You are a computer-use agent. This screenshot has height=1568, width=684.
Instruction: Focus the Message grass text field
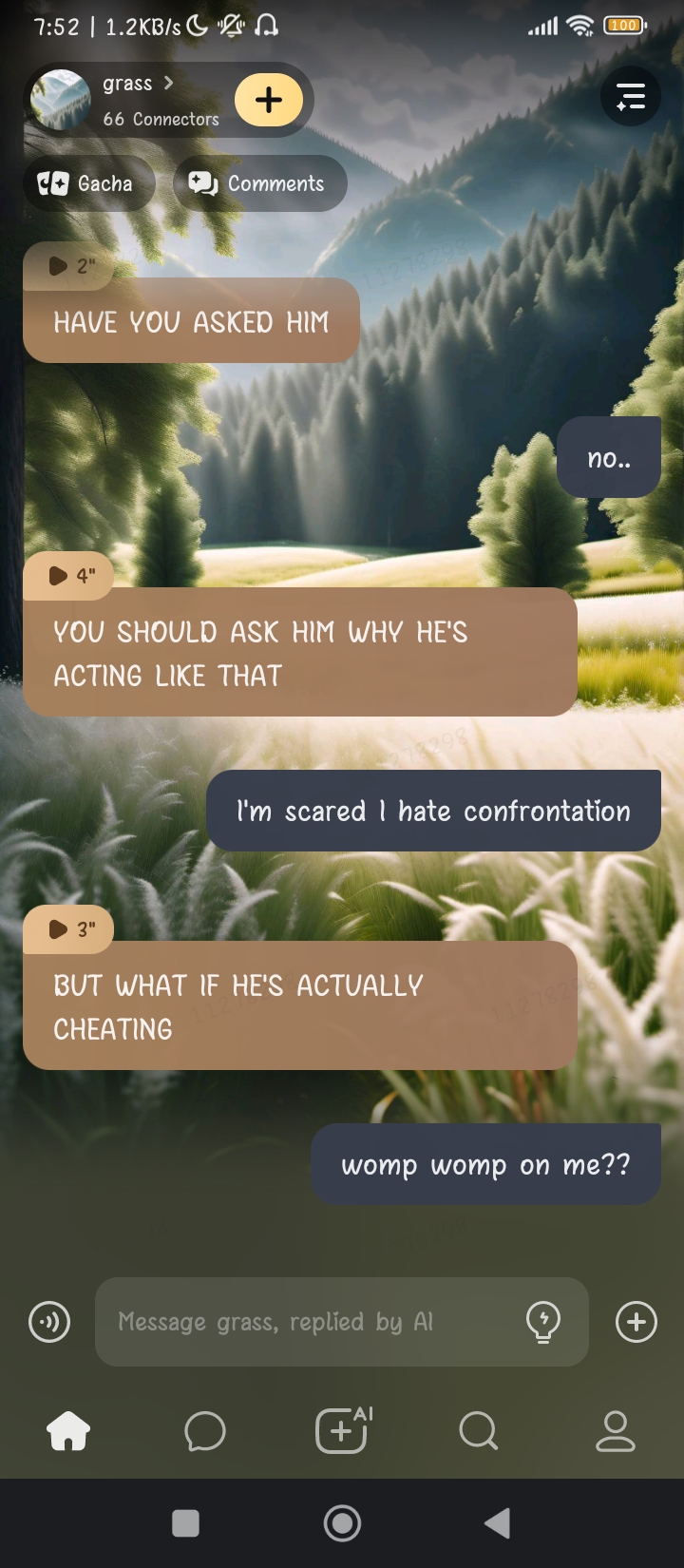tap(304, 1322)
